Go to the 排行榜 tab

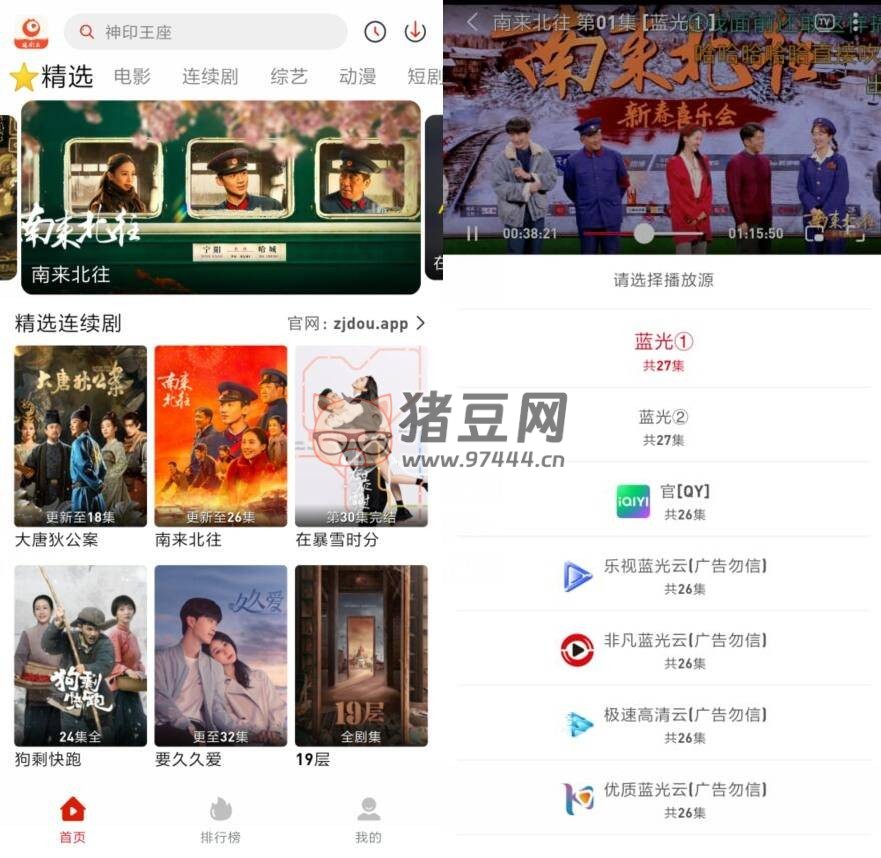pyautogui.click(x=220, y=819)
